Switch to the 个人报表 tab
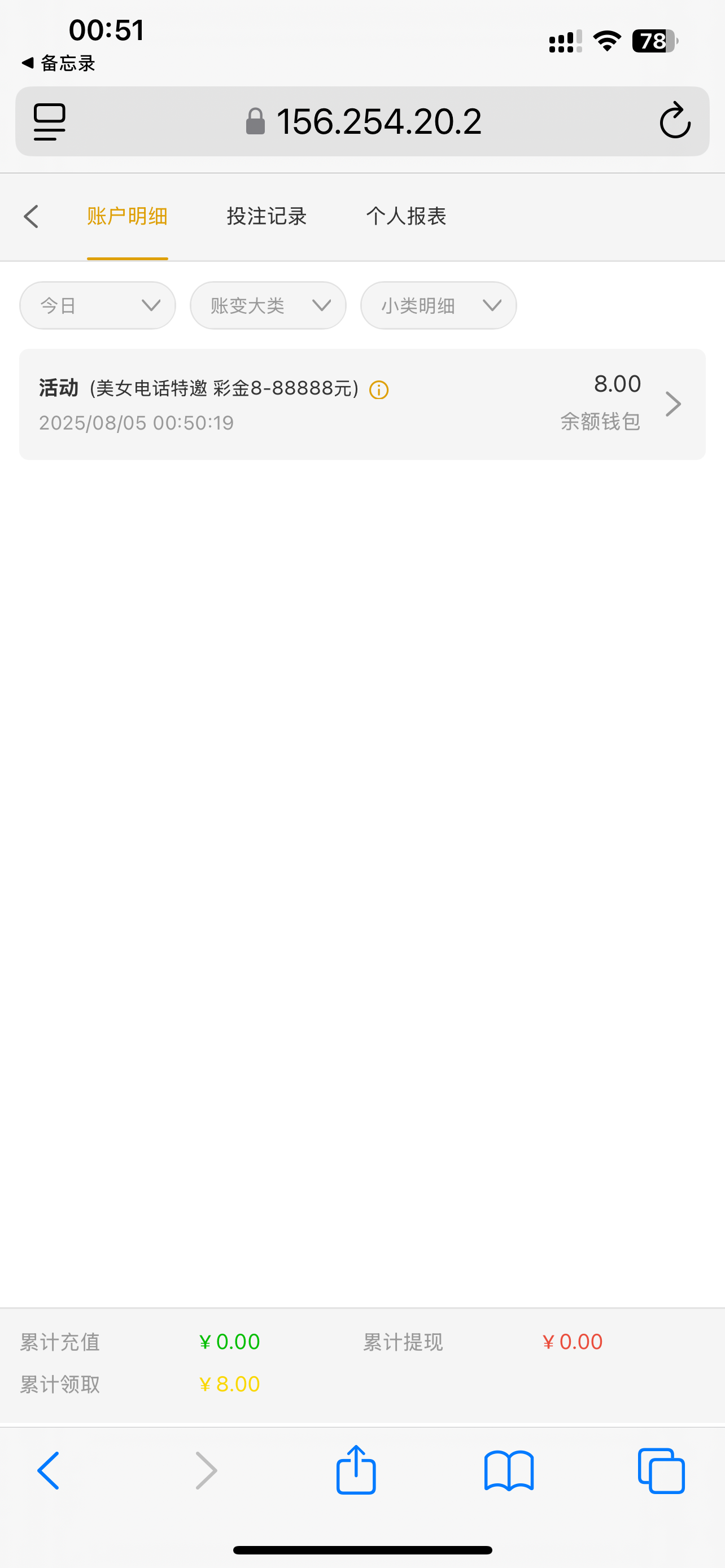Screen dimensions: 725x1568 tap(406, 217)
